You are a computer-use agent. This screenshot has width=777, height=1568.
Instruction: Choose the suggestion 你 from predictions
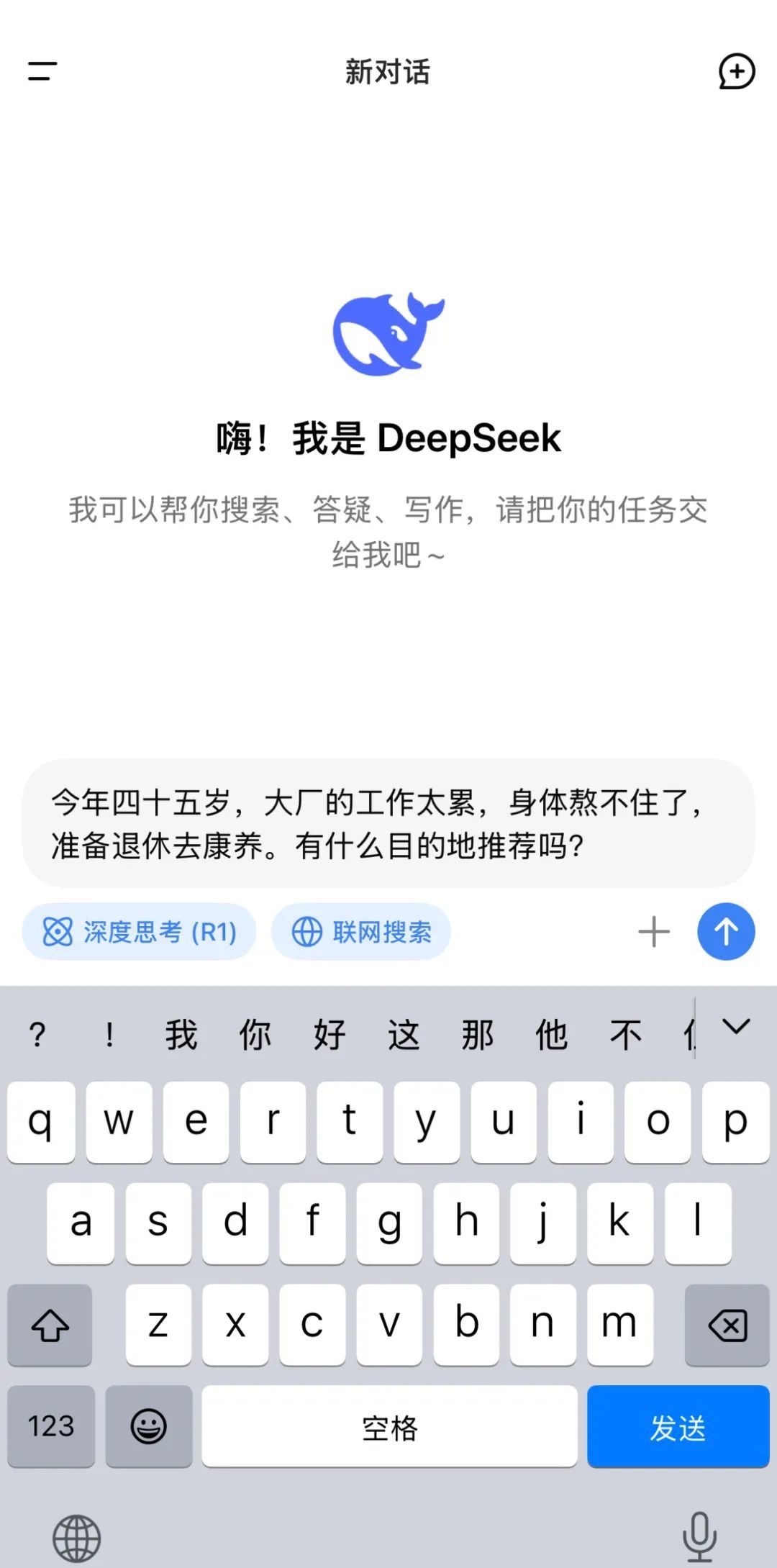click(254, 1034)
